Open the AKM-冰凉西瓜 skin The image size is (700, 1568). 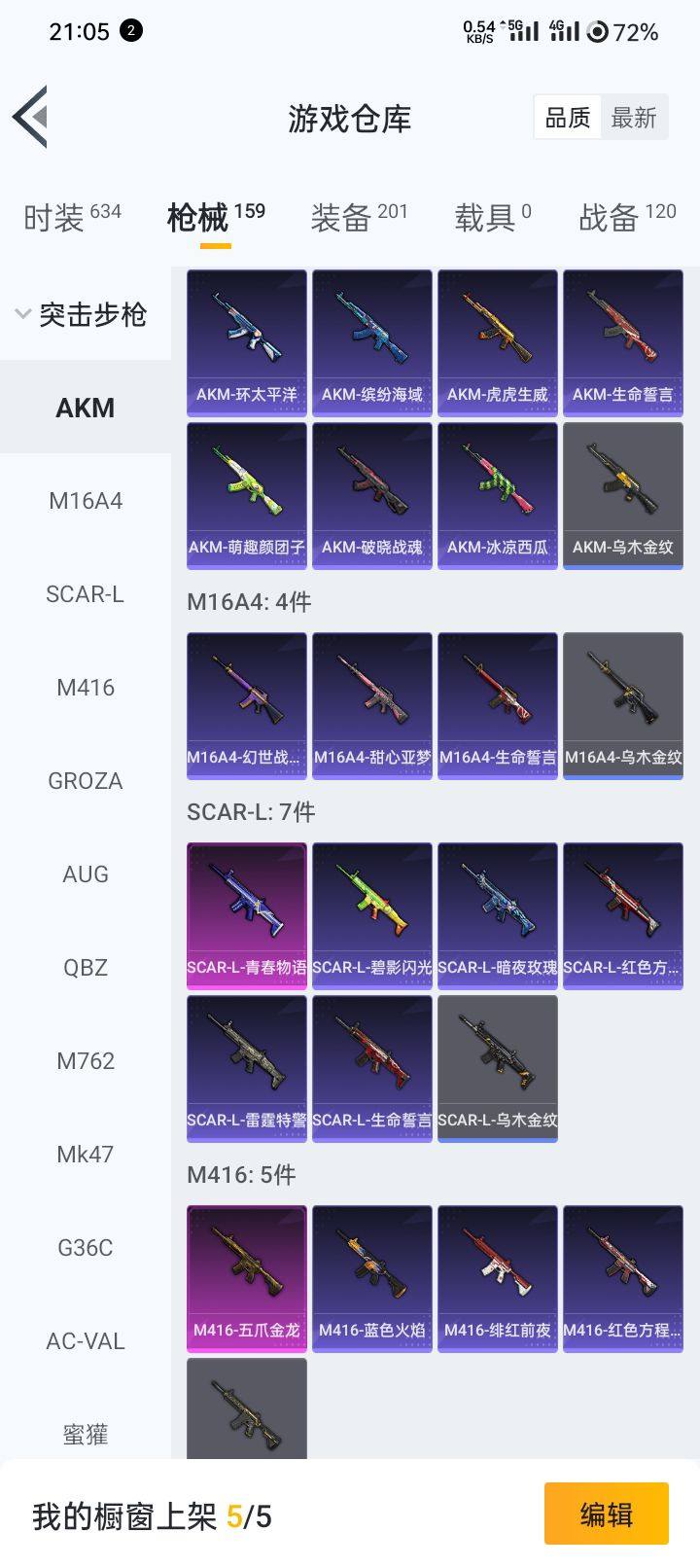[498, 495]
